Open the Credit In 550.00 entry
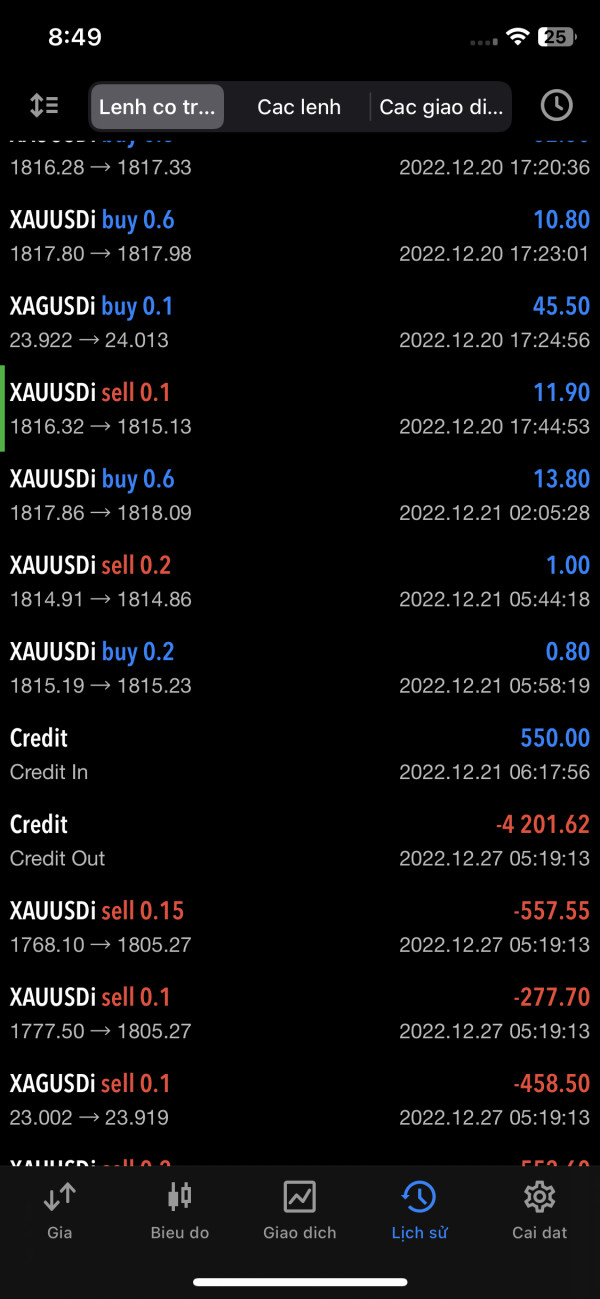This screenshot has width=600, height=1299. click(300, 754)
